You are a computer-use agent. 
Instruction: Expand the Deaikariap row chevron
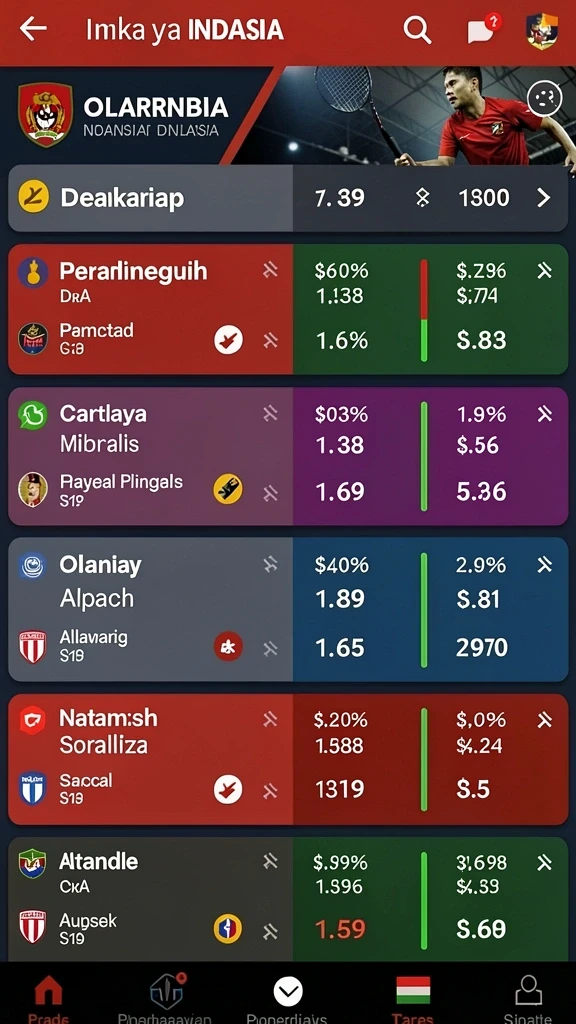pyautogui.click(x=543, y=198)
